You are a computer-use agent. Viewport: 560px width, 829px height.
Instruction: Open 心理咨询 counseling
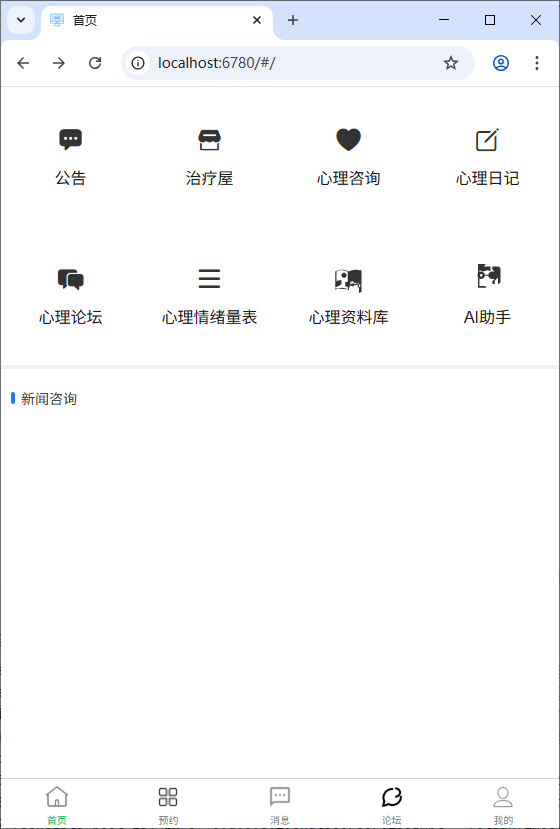(x=348, y=157)
